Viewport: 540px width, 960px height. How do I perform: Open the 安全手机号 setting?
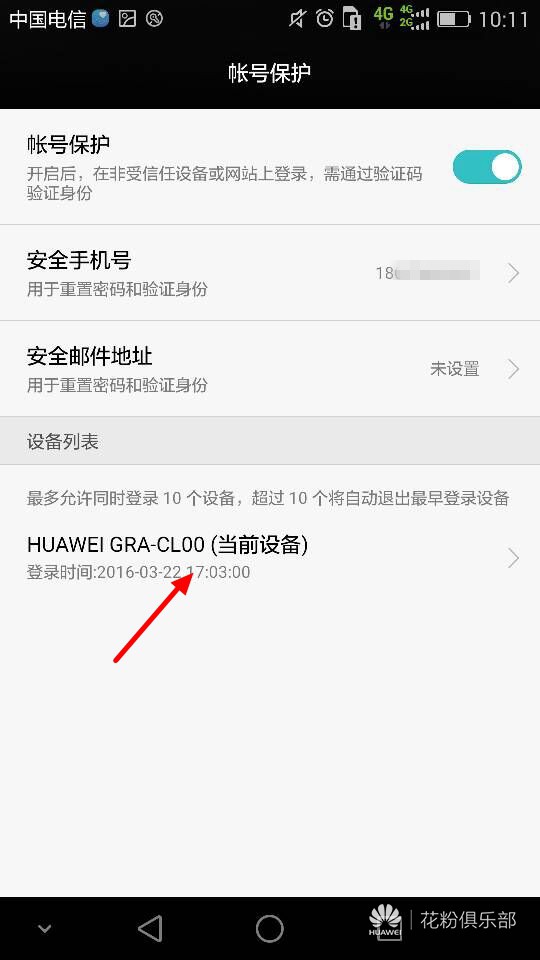270,272
